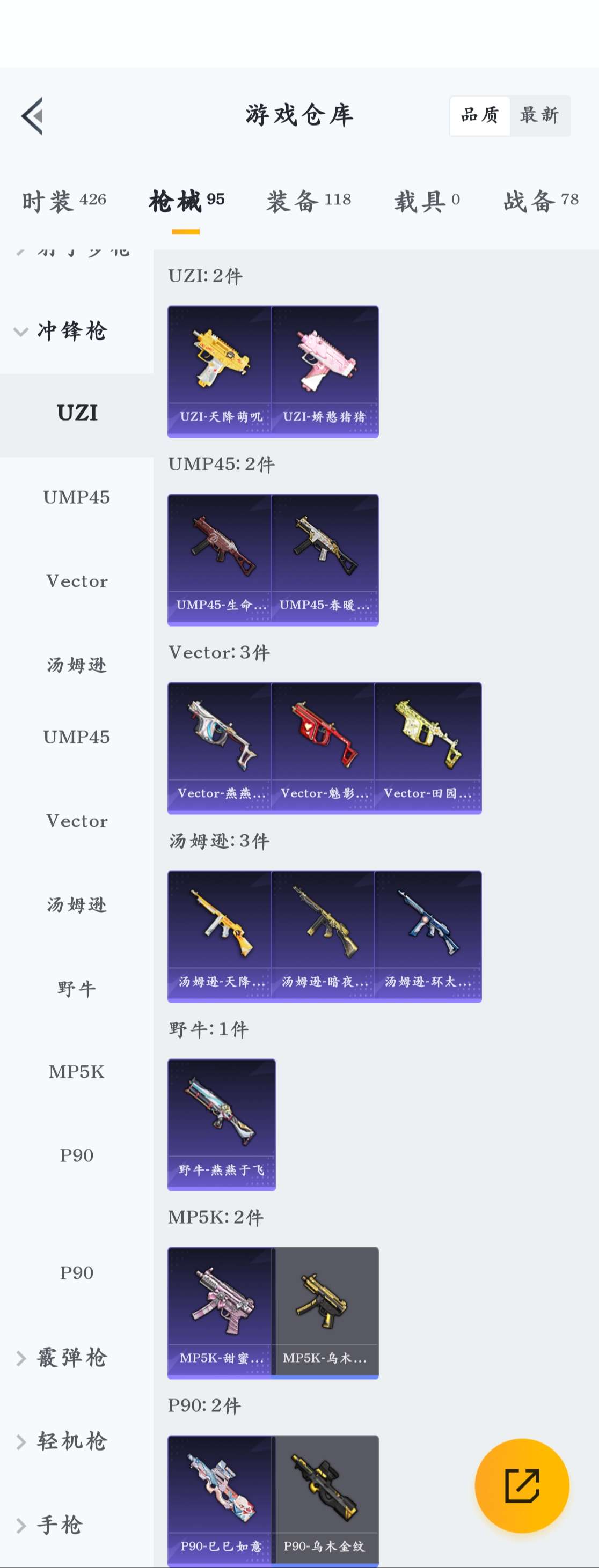The width and height of the screenshot is (599, 1568).
Task: Select 野牛 in the side list
Action: [77, 989]
